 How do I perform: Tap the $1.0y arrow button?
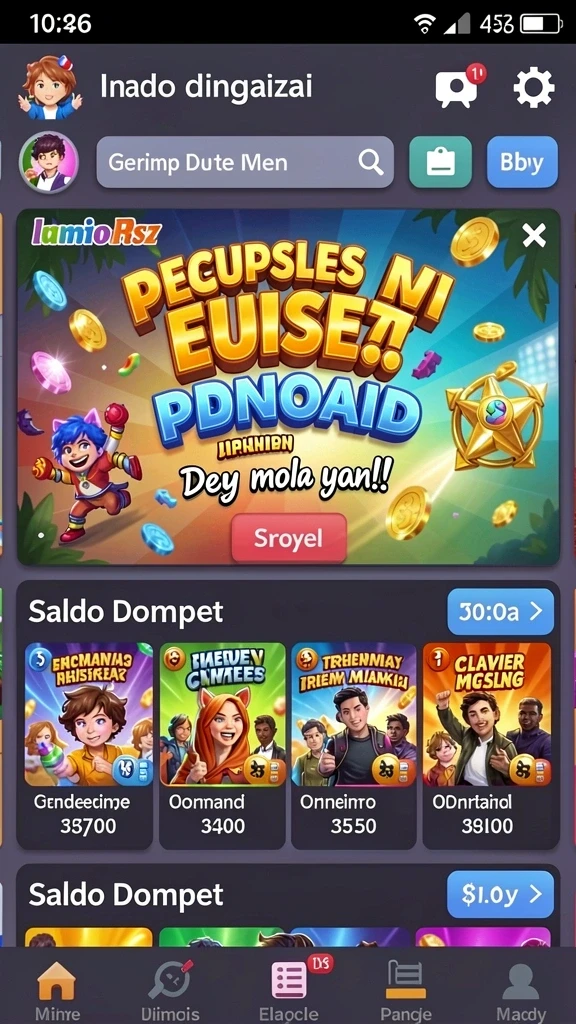pyautogui.click(x=500, y=895)
